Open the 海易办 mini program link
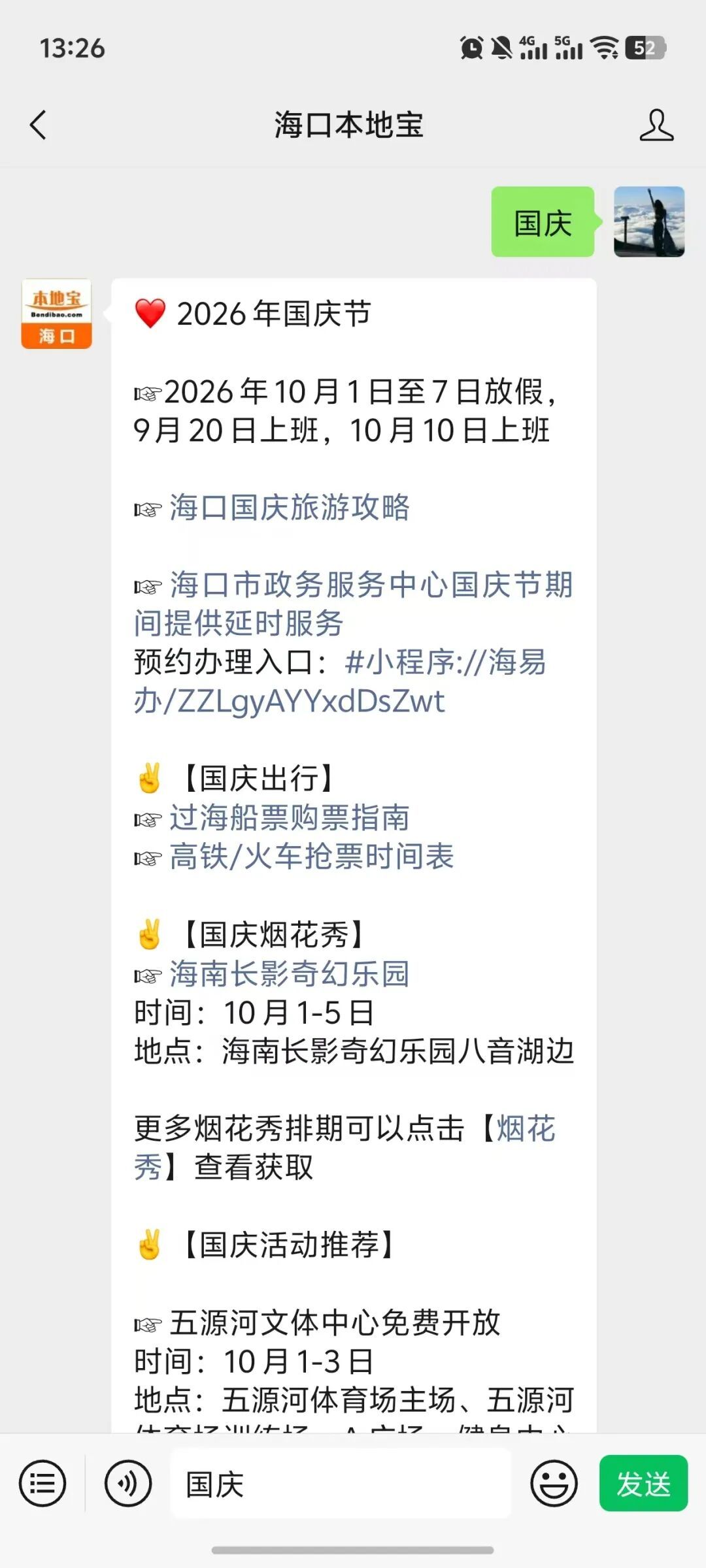Screen dimensions: 706x1568 click(x=340, y=681)
